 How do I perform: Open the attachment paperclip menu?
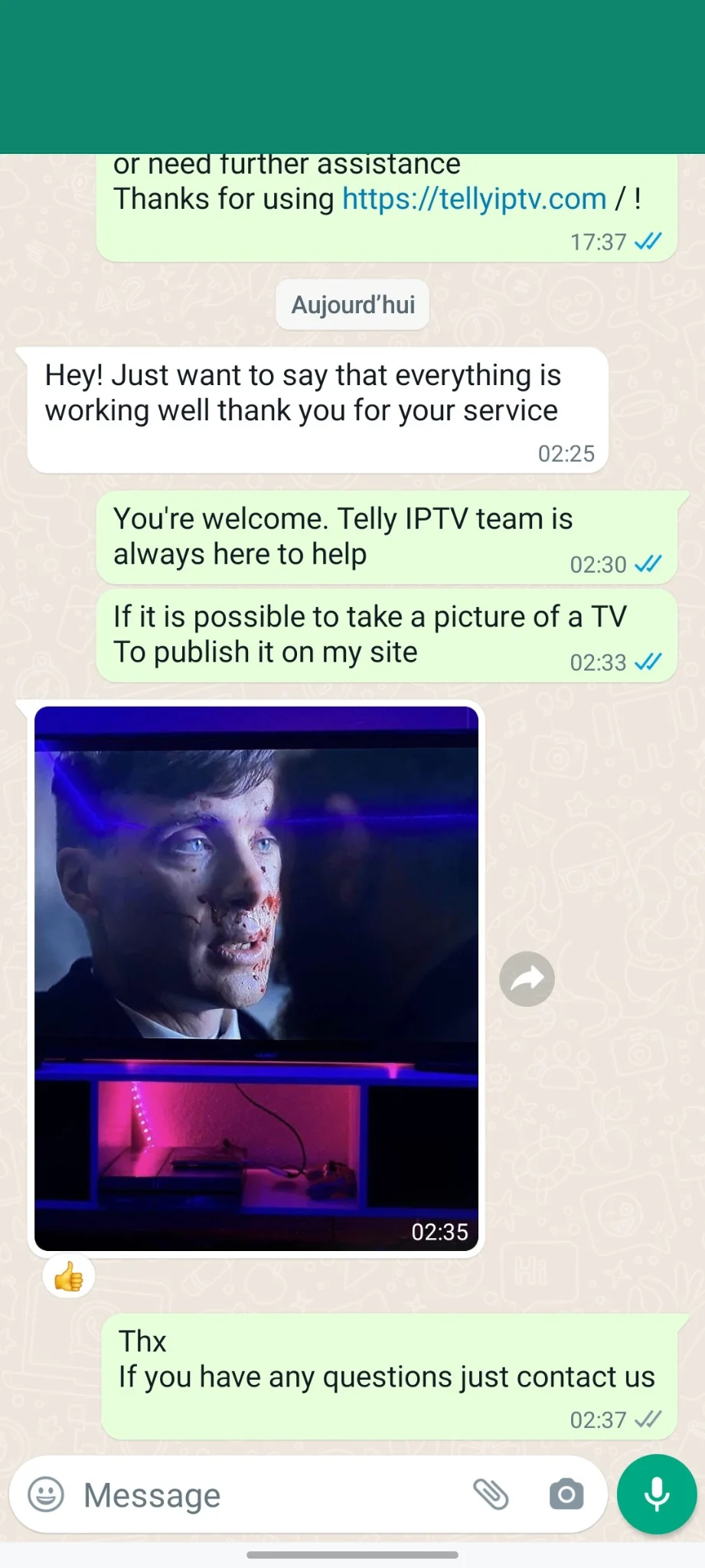click(491, 1494)
